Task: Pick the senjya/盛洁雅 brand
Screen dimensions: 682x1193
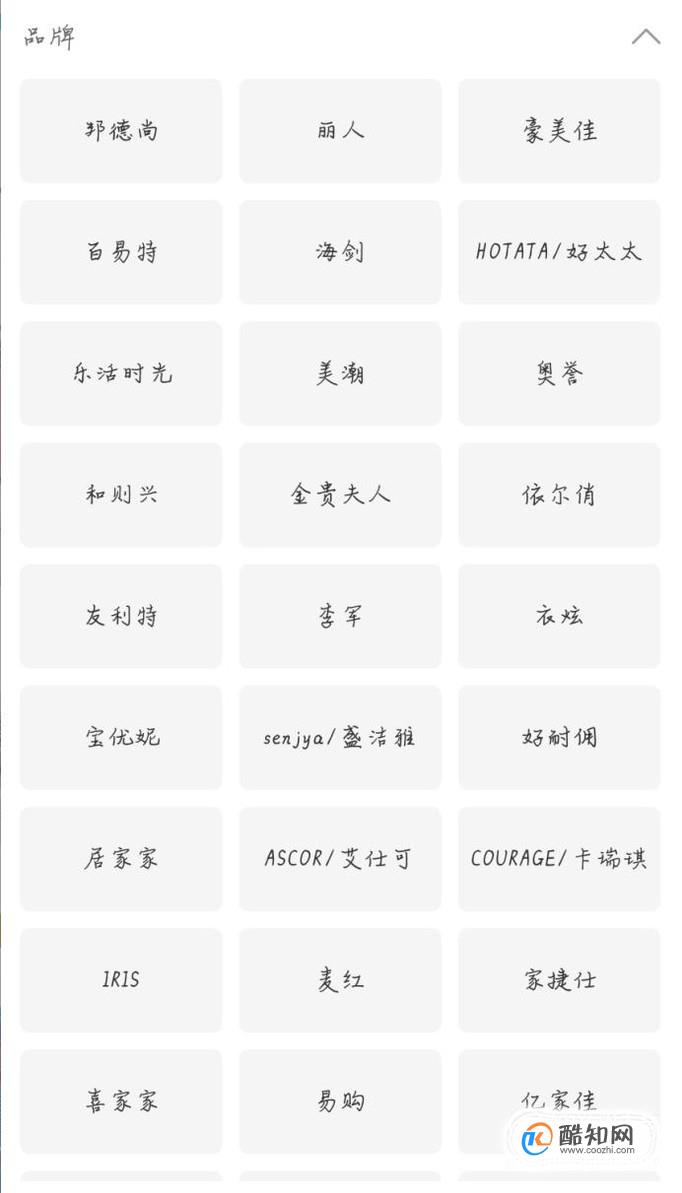Action: click(340, 737)
